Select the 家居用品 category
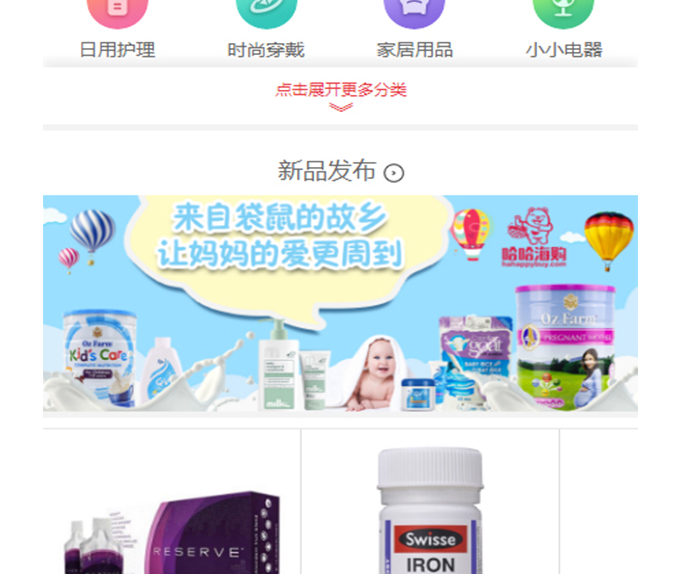Screen dimensions: 674x574 click(414, 30)
